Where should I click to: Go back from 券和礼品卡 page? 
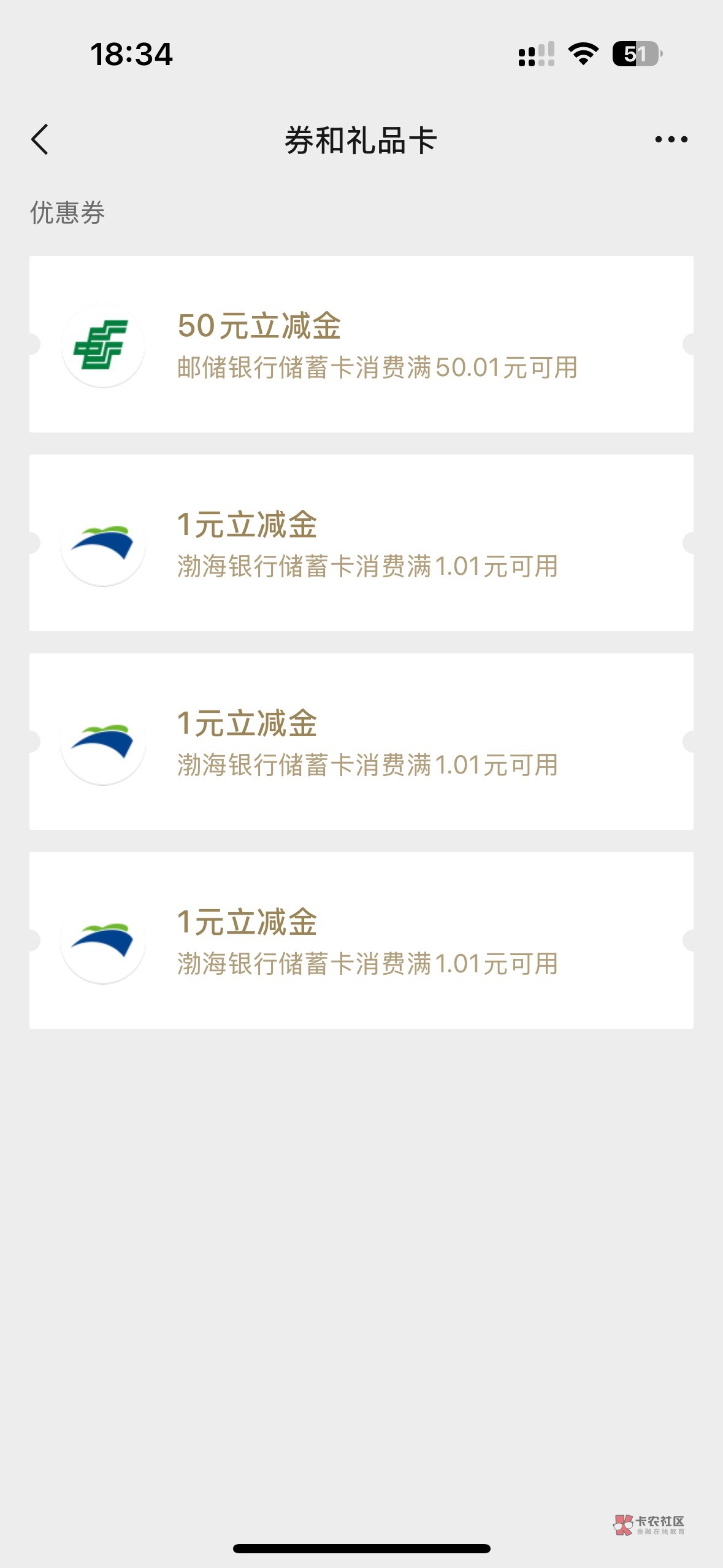[x=40, y=139]
